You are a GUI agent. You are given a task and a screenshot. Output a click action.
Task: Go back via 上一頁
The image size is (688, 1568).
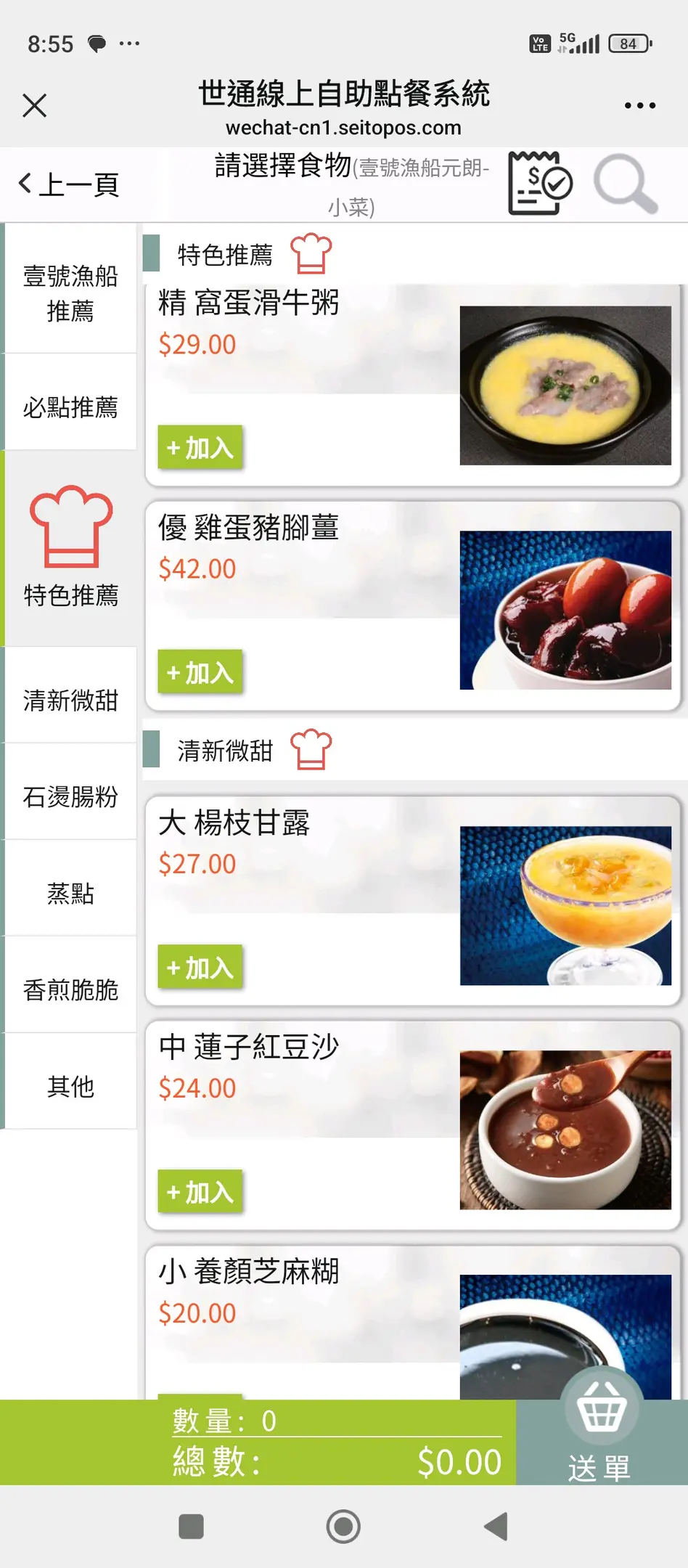pyautogui.click(x=69, y=184)
